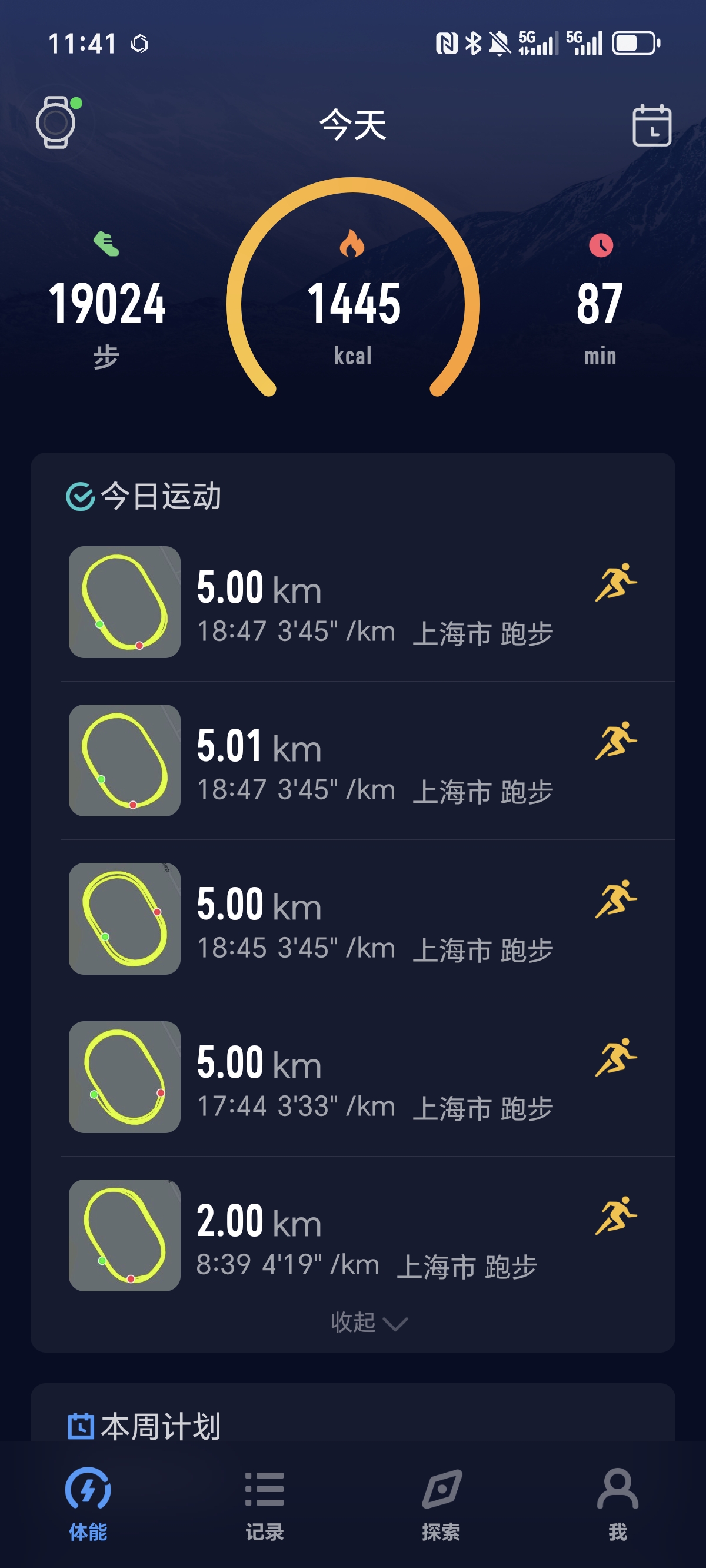Open the 我 profile tab

click(617, 1503)
